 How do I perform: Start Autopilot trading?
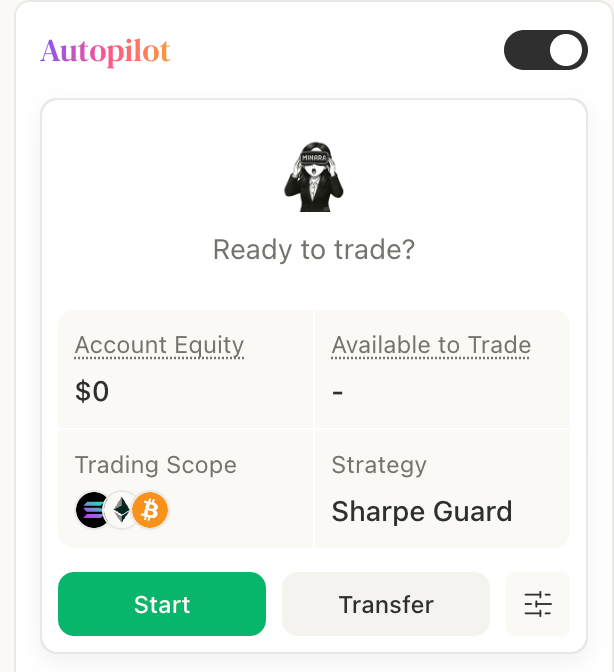pos(162,604)
